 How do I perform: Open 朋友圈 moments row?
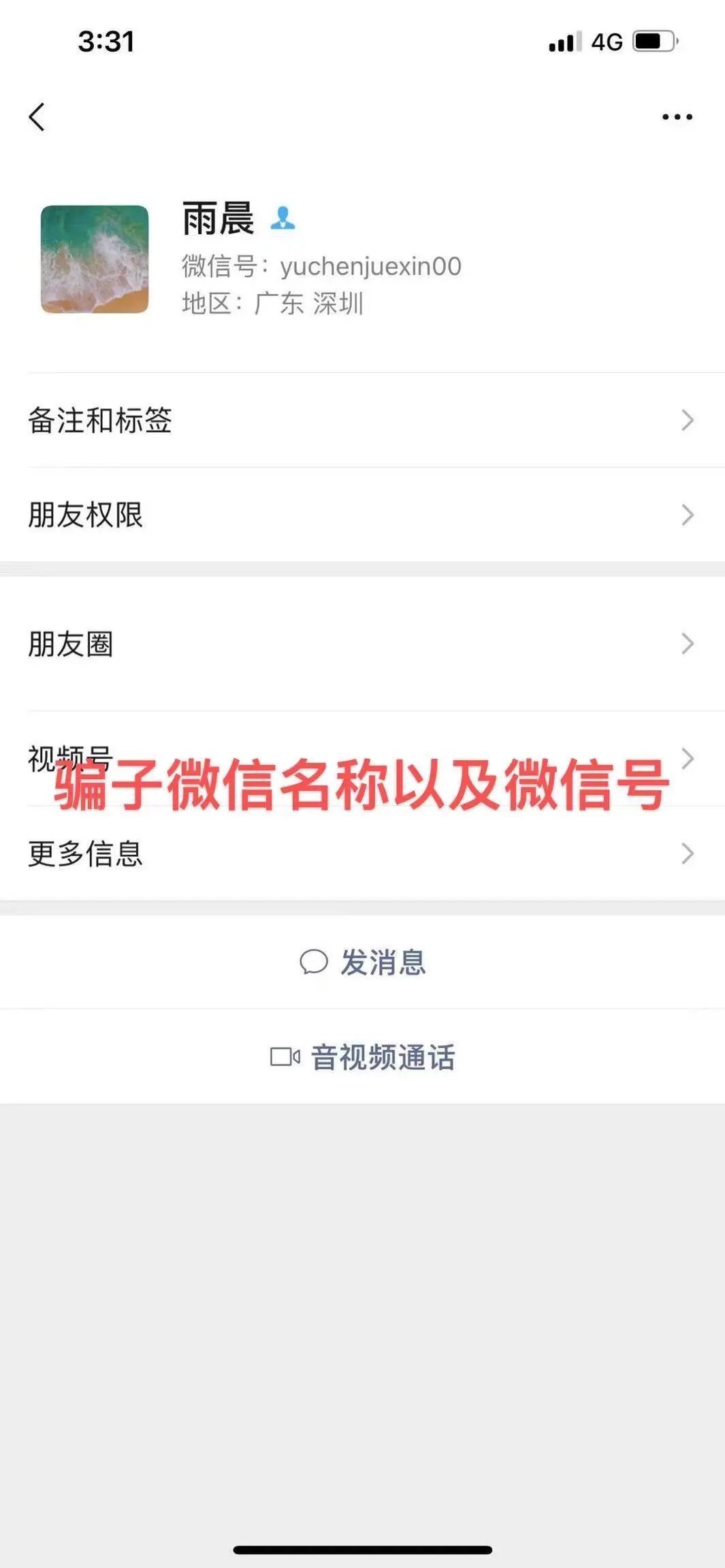(x=362, y=644)
